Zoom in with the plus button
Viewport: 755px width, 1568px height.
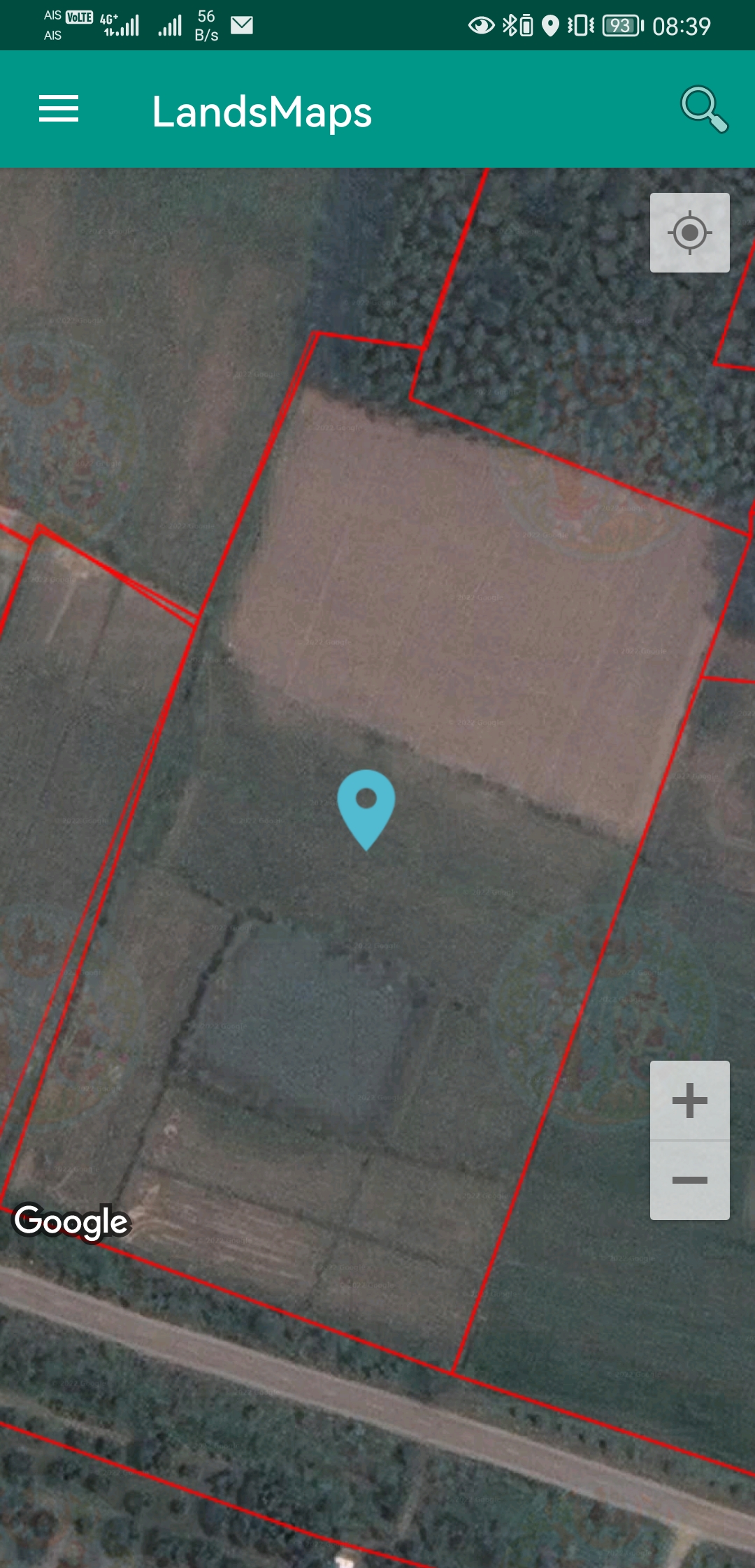[690, 1101]
